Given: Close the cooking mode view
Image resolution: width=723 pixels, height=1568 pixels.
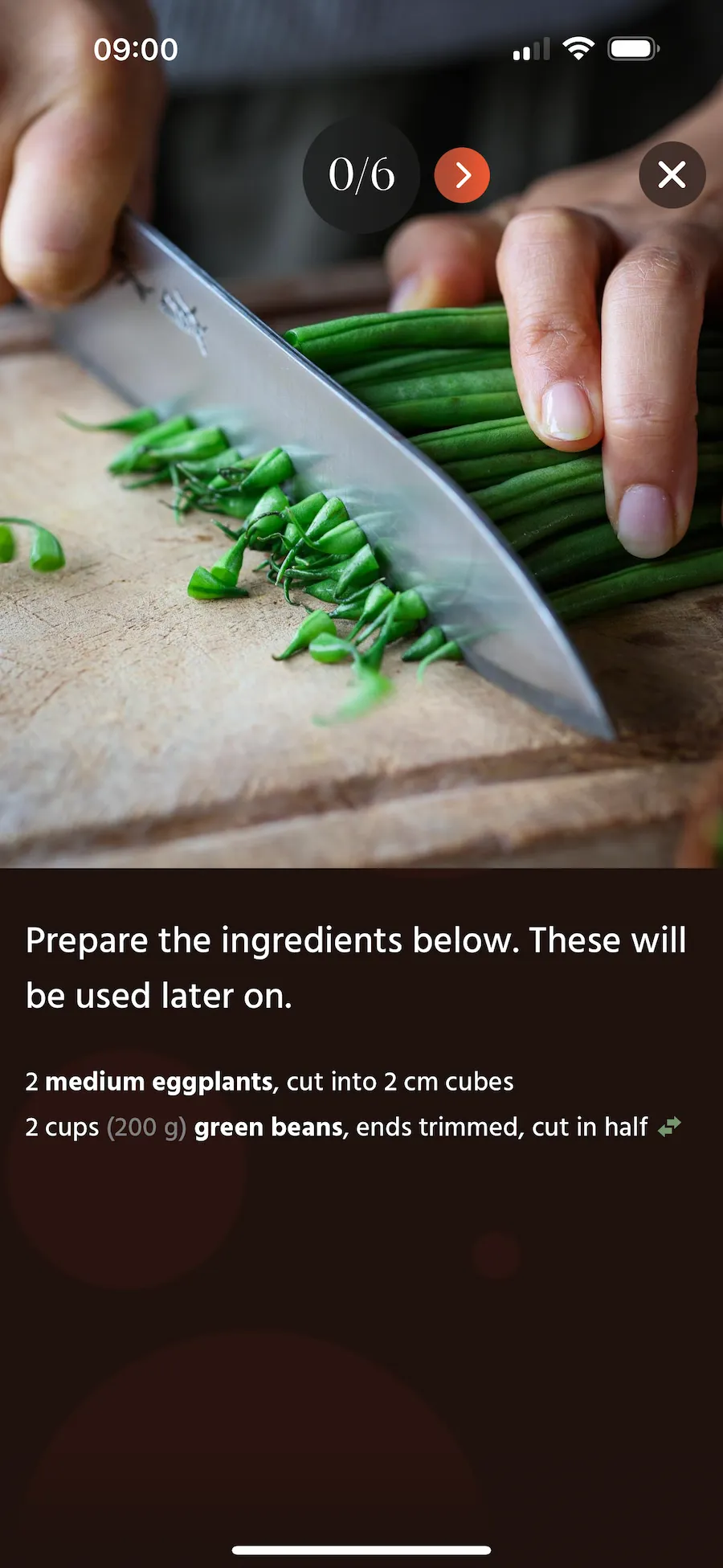Looking at the screenshot, I should (x=672, y=175).
